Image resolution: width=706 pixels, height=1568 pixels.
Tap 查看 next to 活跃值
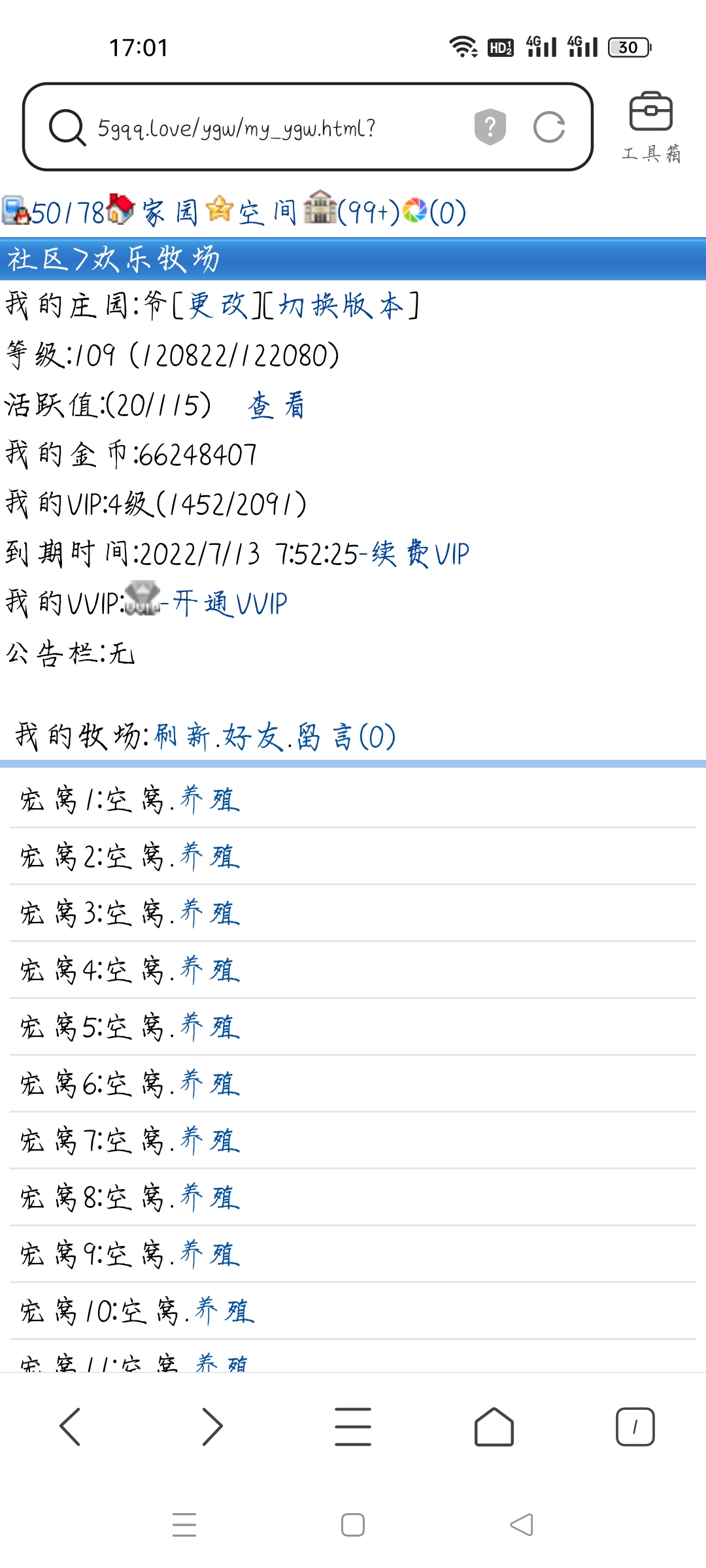point(276,405)
